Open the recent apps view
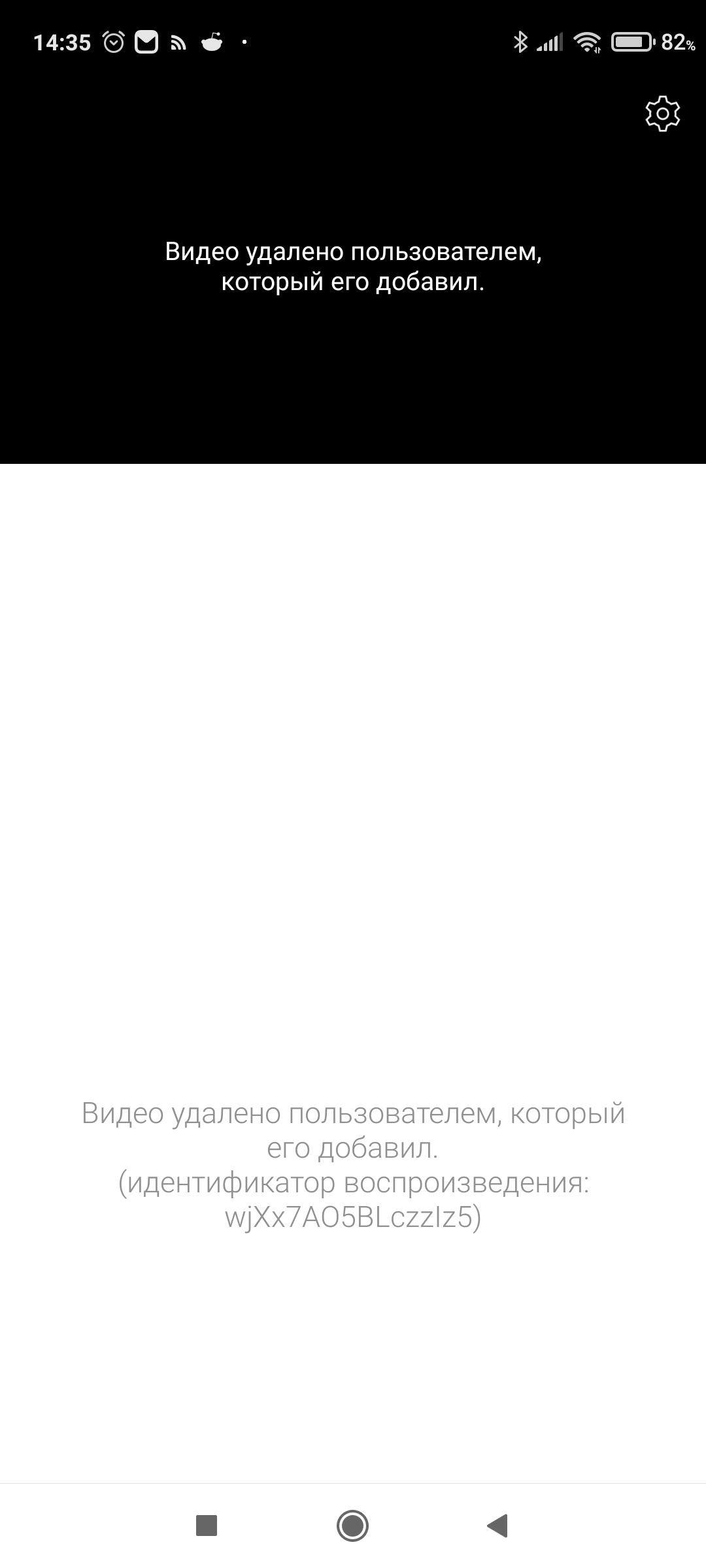Image resolution: width=706 pixels, height=1568 pixels. [207, 1526]
